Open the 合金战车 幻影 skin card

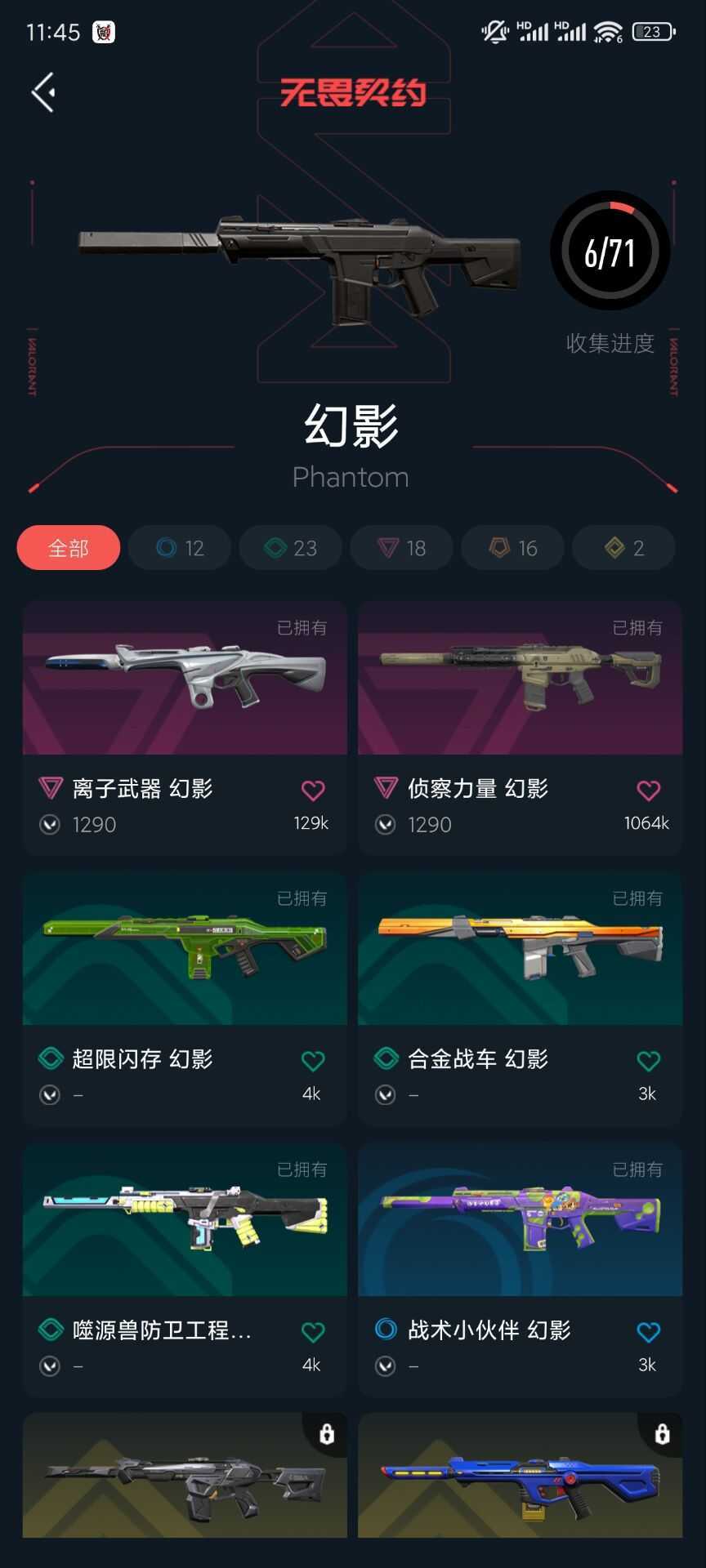521,1000
